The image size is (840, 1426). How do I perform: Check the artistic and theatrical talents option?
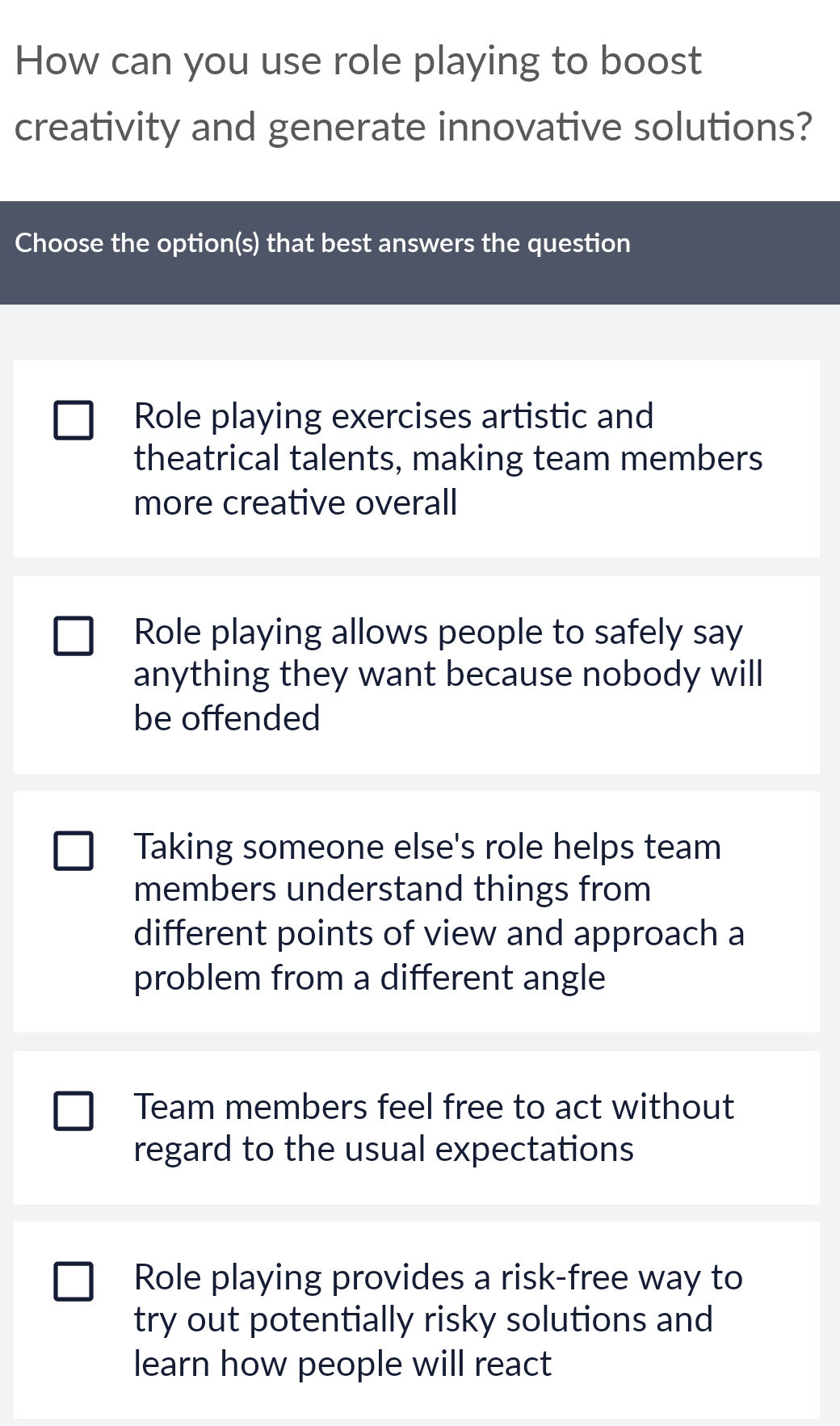pos(73,420)
